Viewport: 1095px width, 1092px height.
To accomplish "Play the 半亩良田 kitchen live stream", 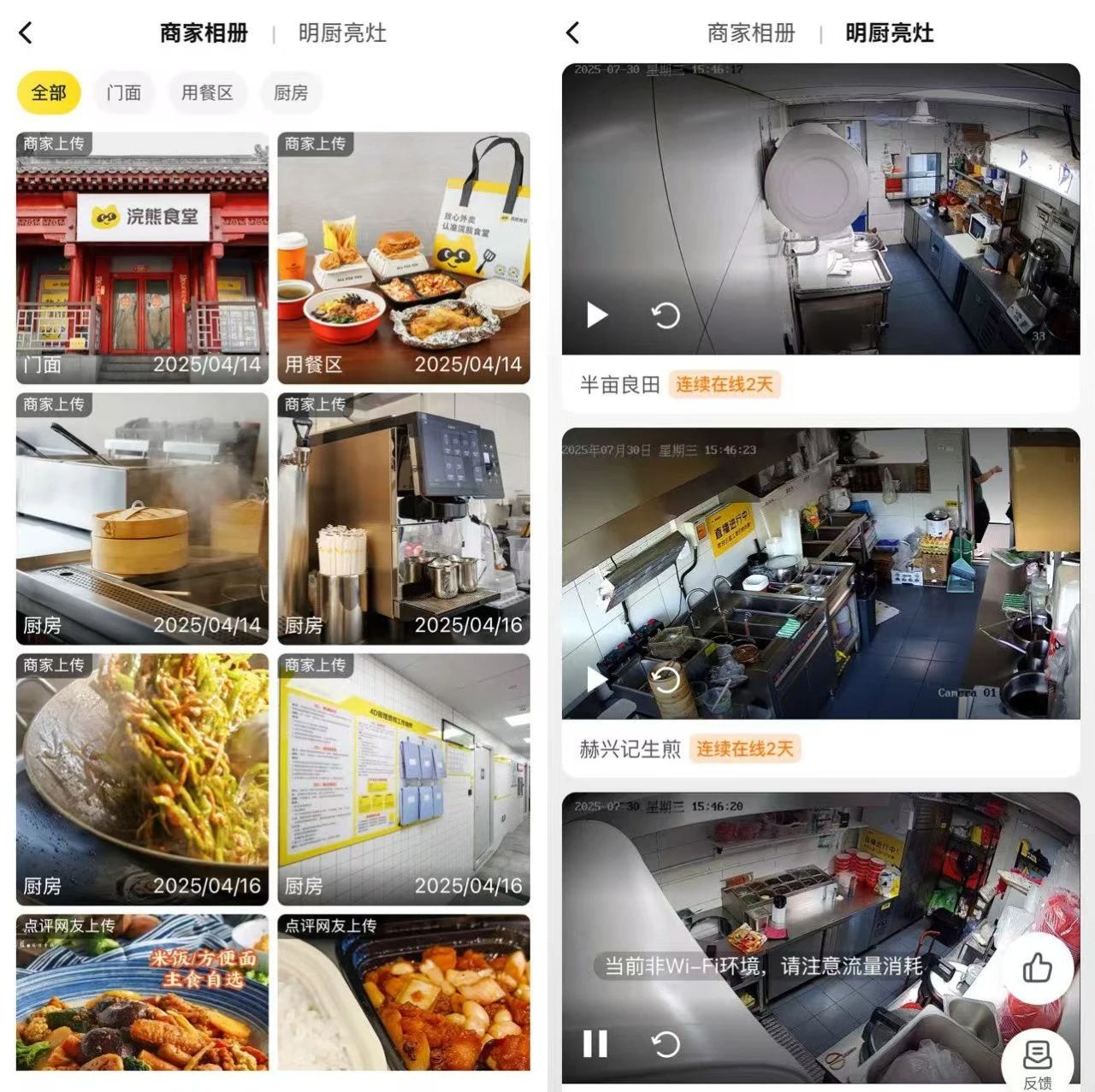I will pos(596,315).
